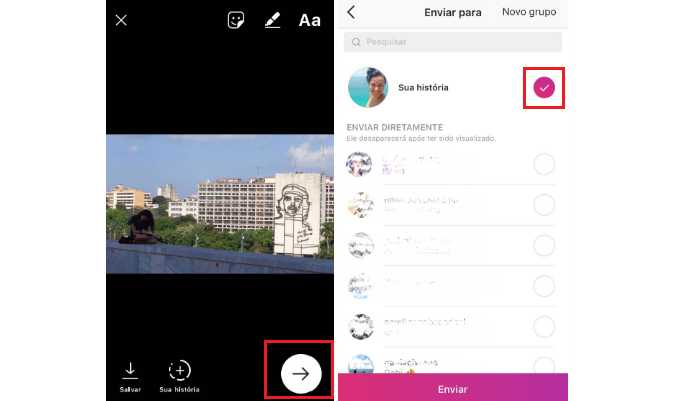
Task: Tap Salvar to download the photo
Action: (x=130, y=376)
